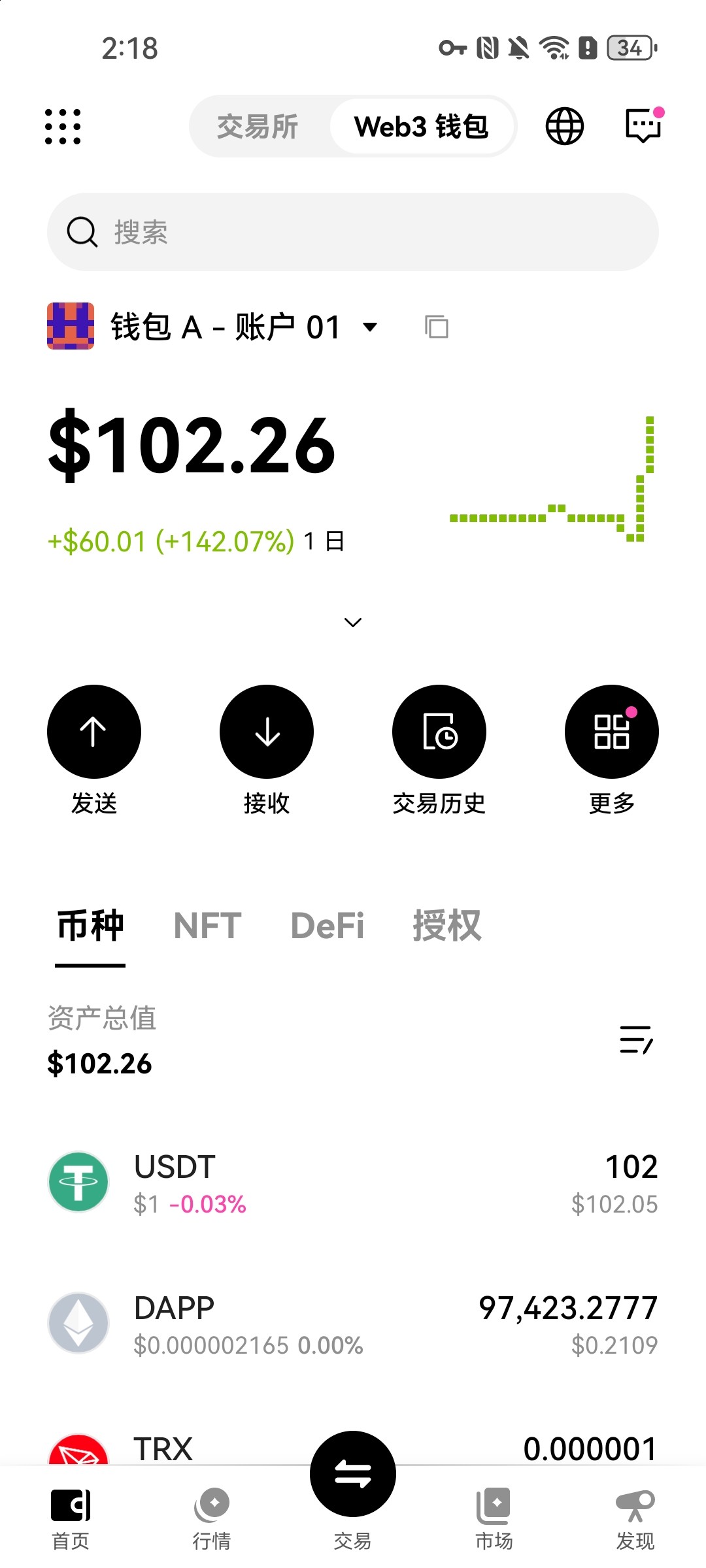
Task: Expand the 钱包 A - 账户 01 dropdown
Action: 370,327
